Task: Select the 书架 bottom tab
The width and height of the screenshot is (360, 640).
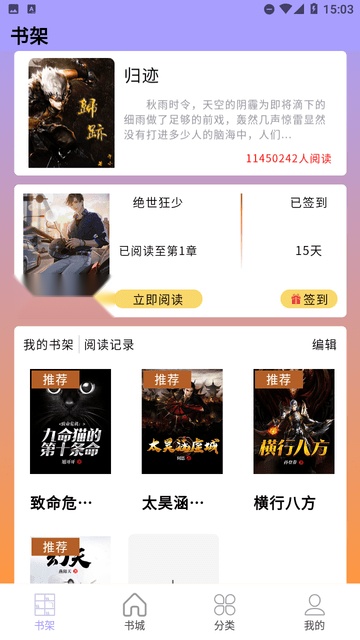Action: point(44,612)
